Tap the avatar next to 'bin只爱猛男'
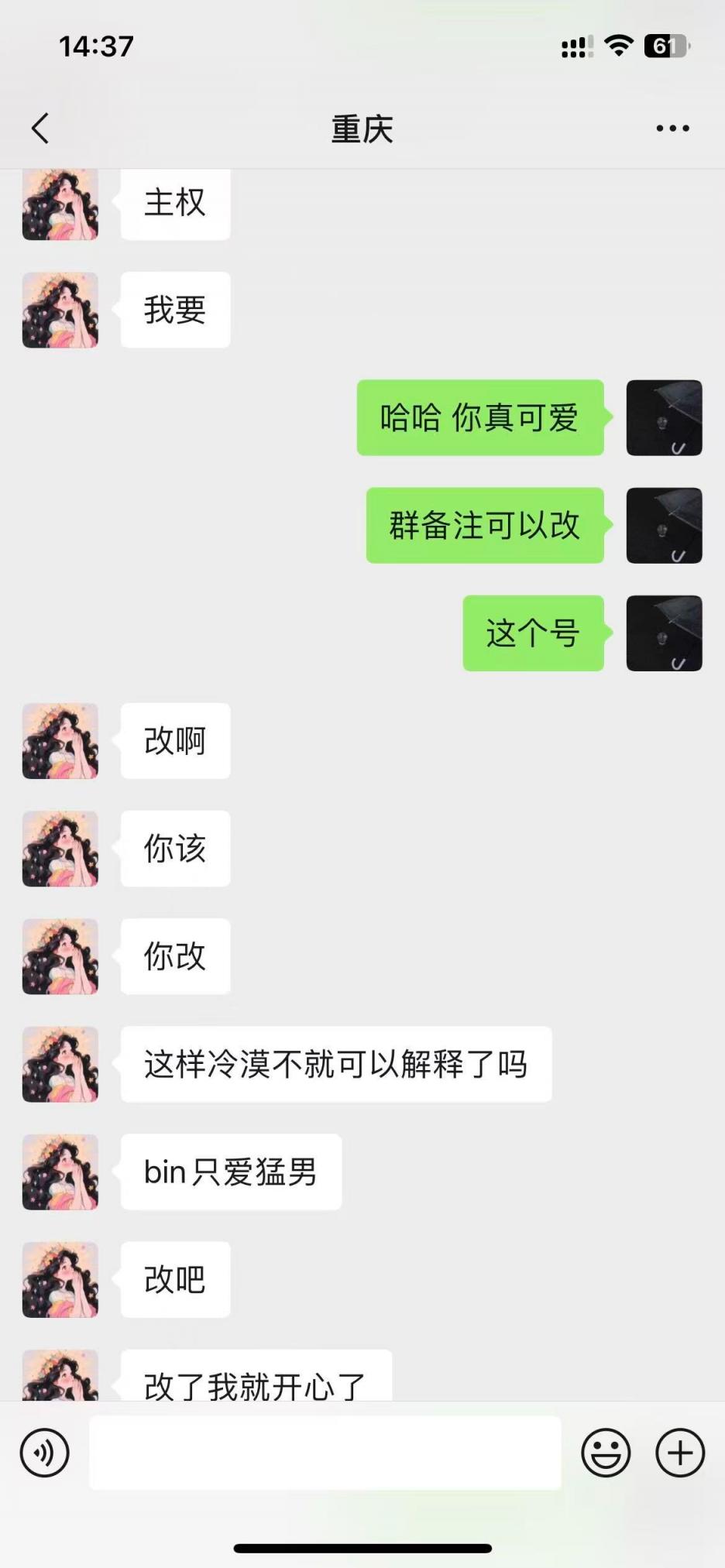The height and width of the screenshot is (1568, 725). [60, 1172]
